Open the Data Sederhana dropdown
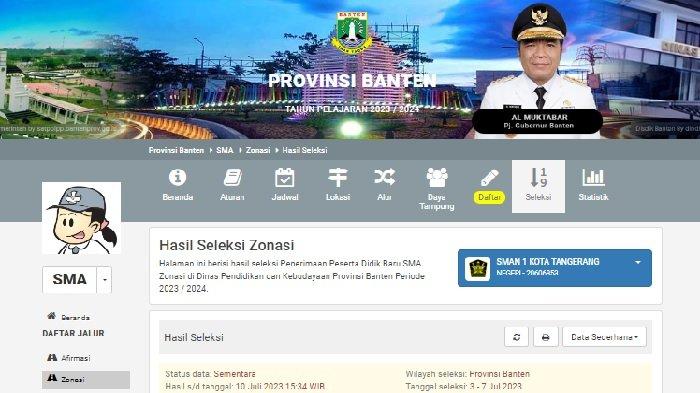The width and height of the screenshot is (700, 393). tap(604, 337)
